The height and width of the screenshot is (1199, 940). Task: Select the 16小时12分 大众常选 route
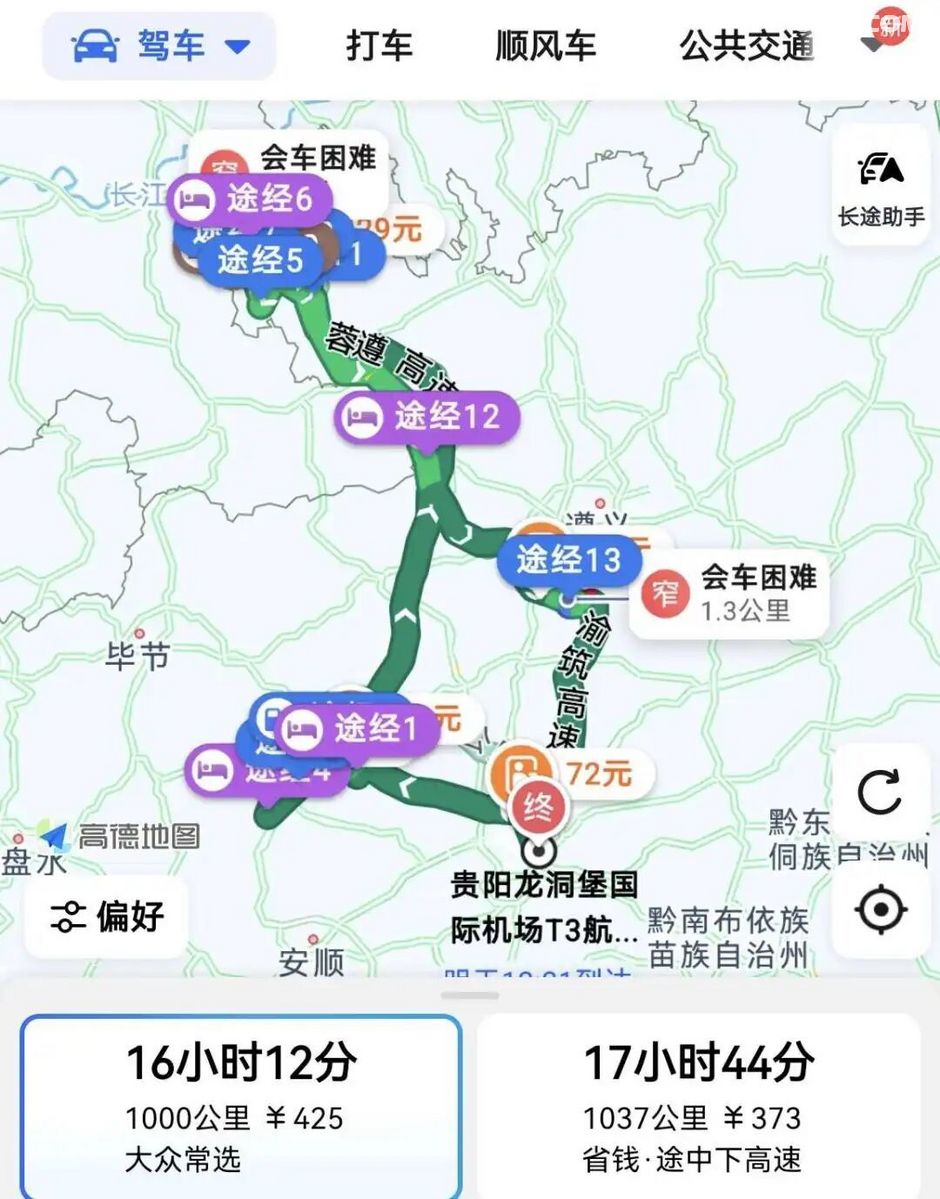(x=240, y=1105)
